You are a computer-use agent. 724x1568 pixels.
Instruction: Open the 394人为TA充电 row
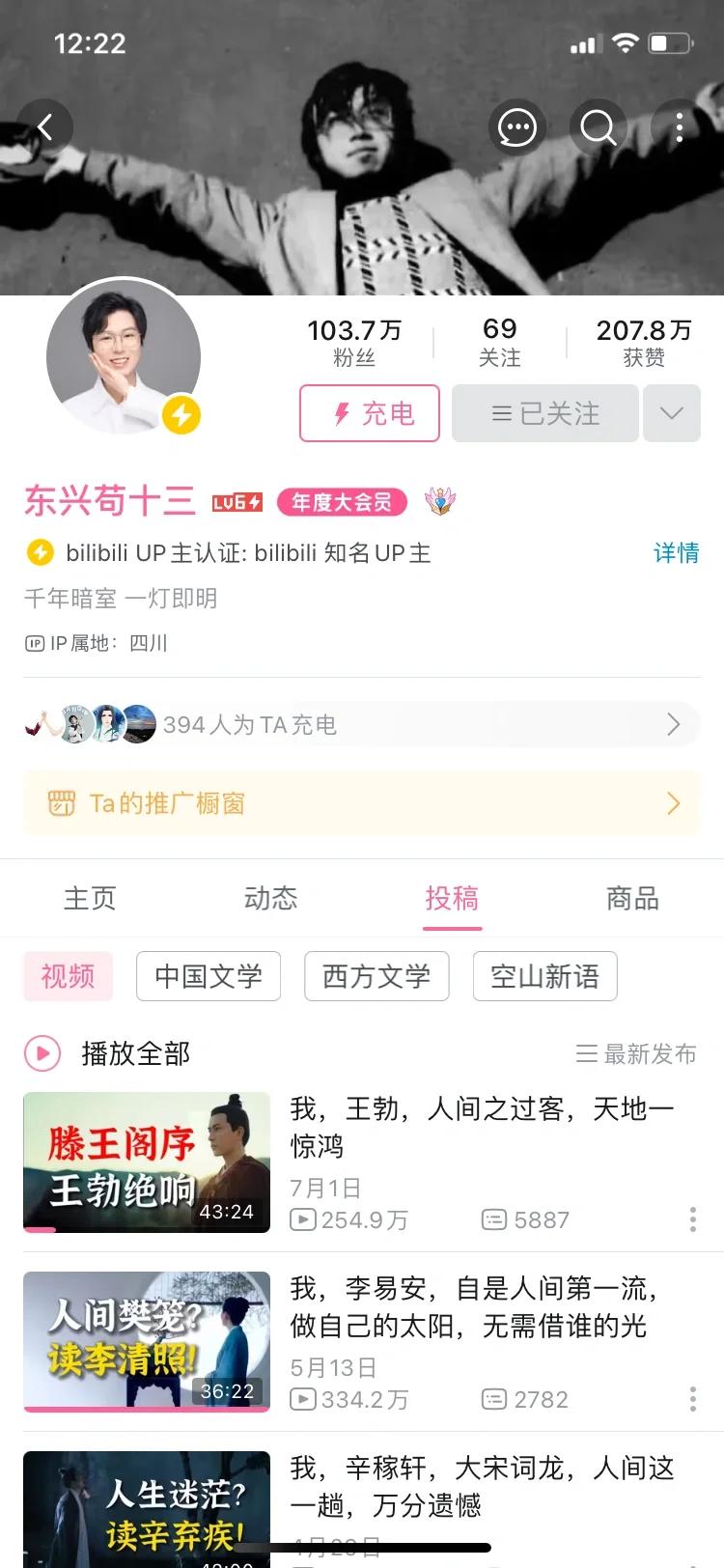(x=362, y=724)
